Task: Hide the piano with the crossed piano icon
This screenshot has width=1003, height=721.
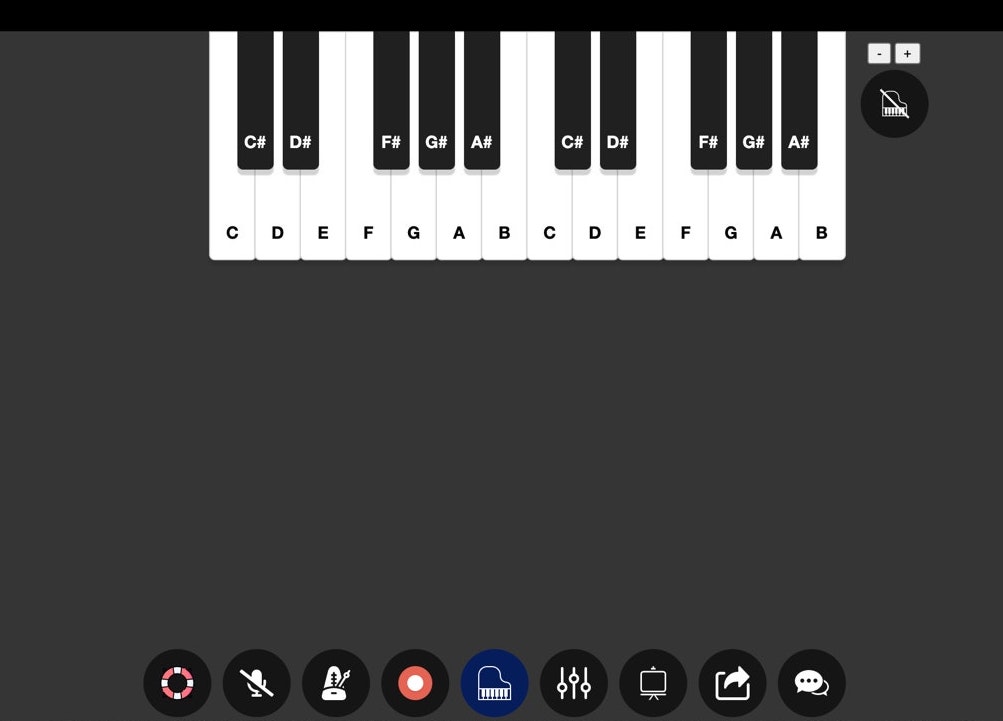Action: pyautogui.click(x=894, y=104)
